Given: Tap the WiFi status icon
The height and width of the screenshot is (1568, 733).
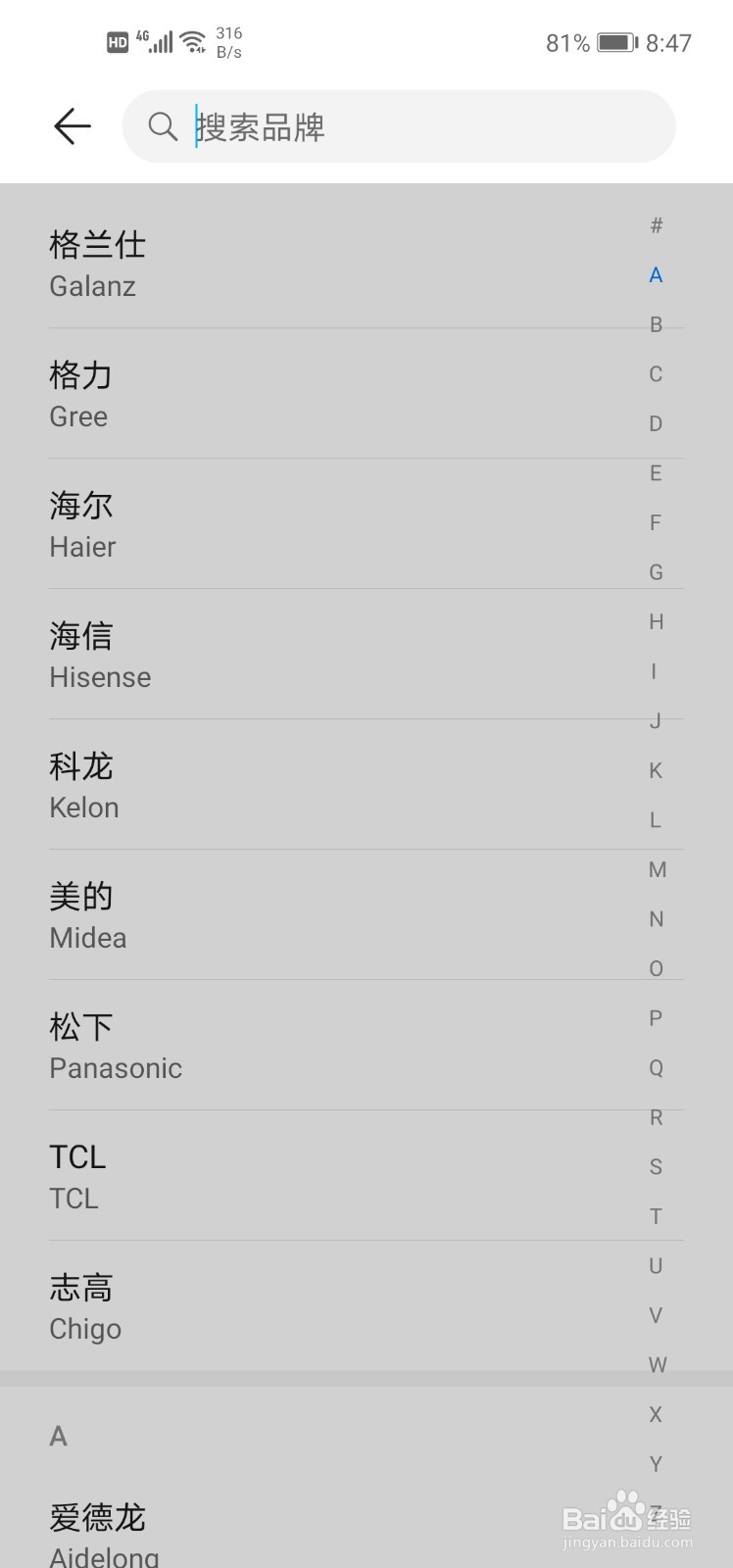Looking at the screenshot, I should coord(192,40).
